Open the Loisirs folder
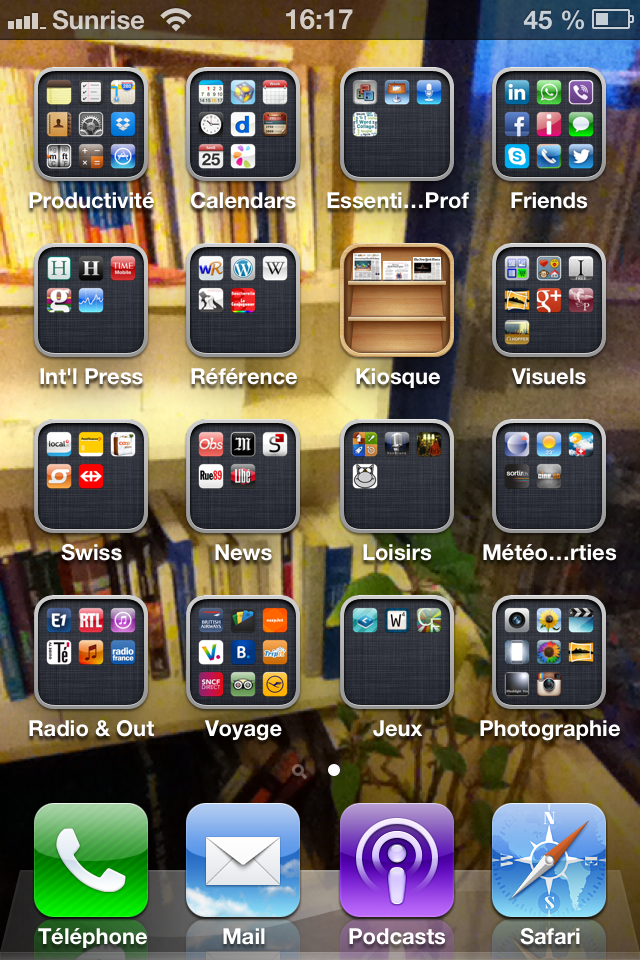640x960 pixels. pos(397,476)
